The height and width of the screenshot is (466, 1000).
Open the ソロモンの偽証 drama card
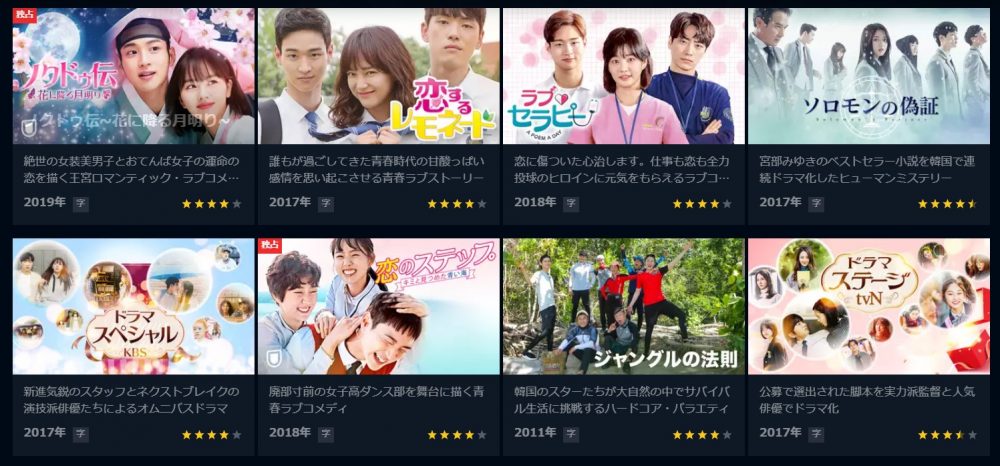tap(868, 77)
